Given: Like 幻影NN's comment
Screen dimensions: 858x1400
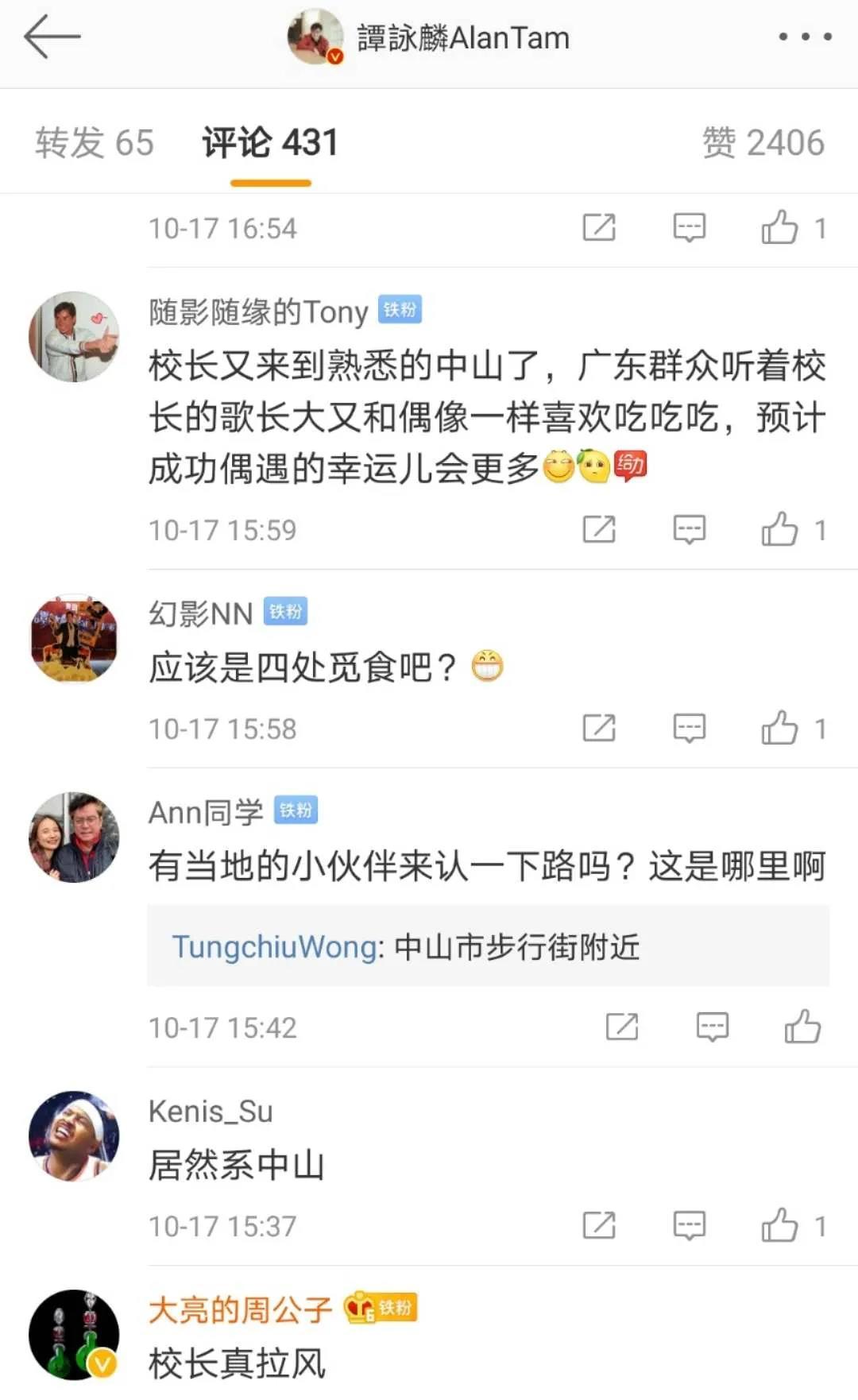Looking at the screenshot, I should pyautogui.click(x=780, y=728).
